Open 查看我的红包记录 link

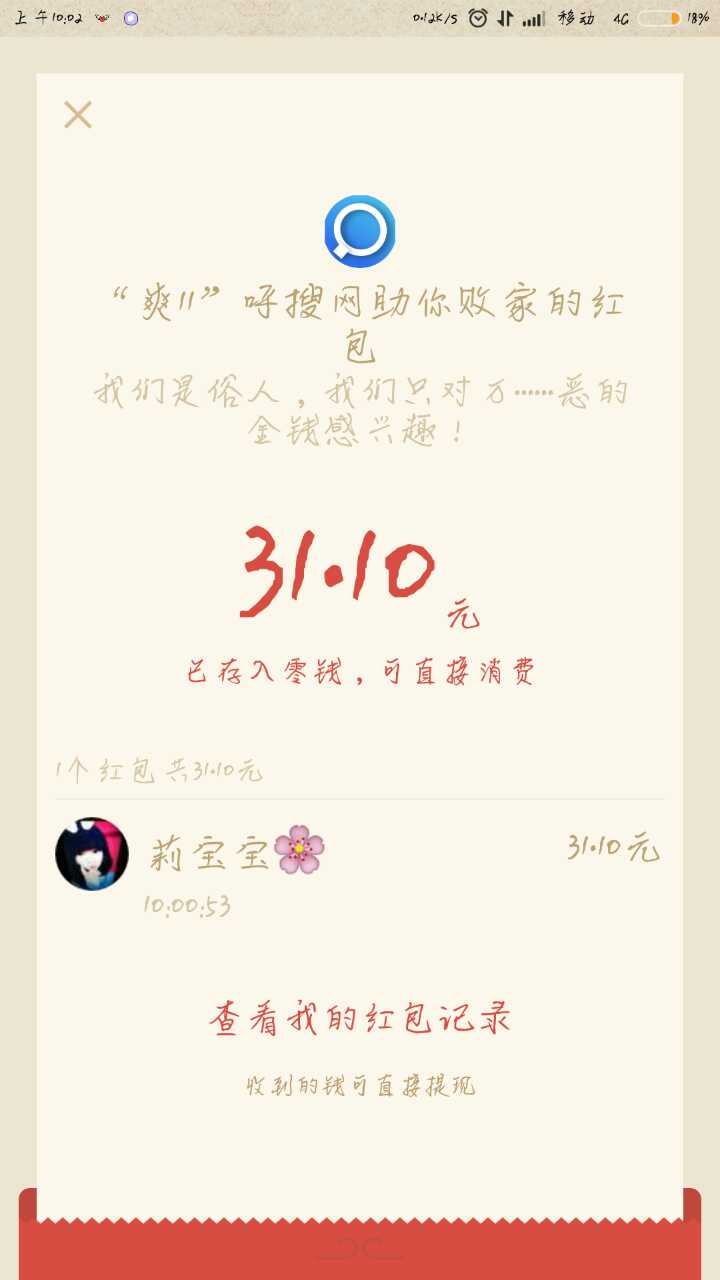click(x=360, y=1018)
